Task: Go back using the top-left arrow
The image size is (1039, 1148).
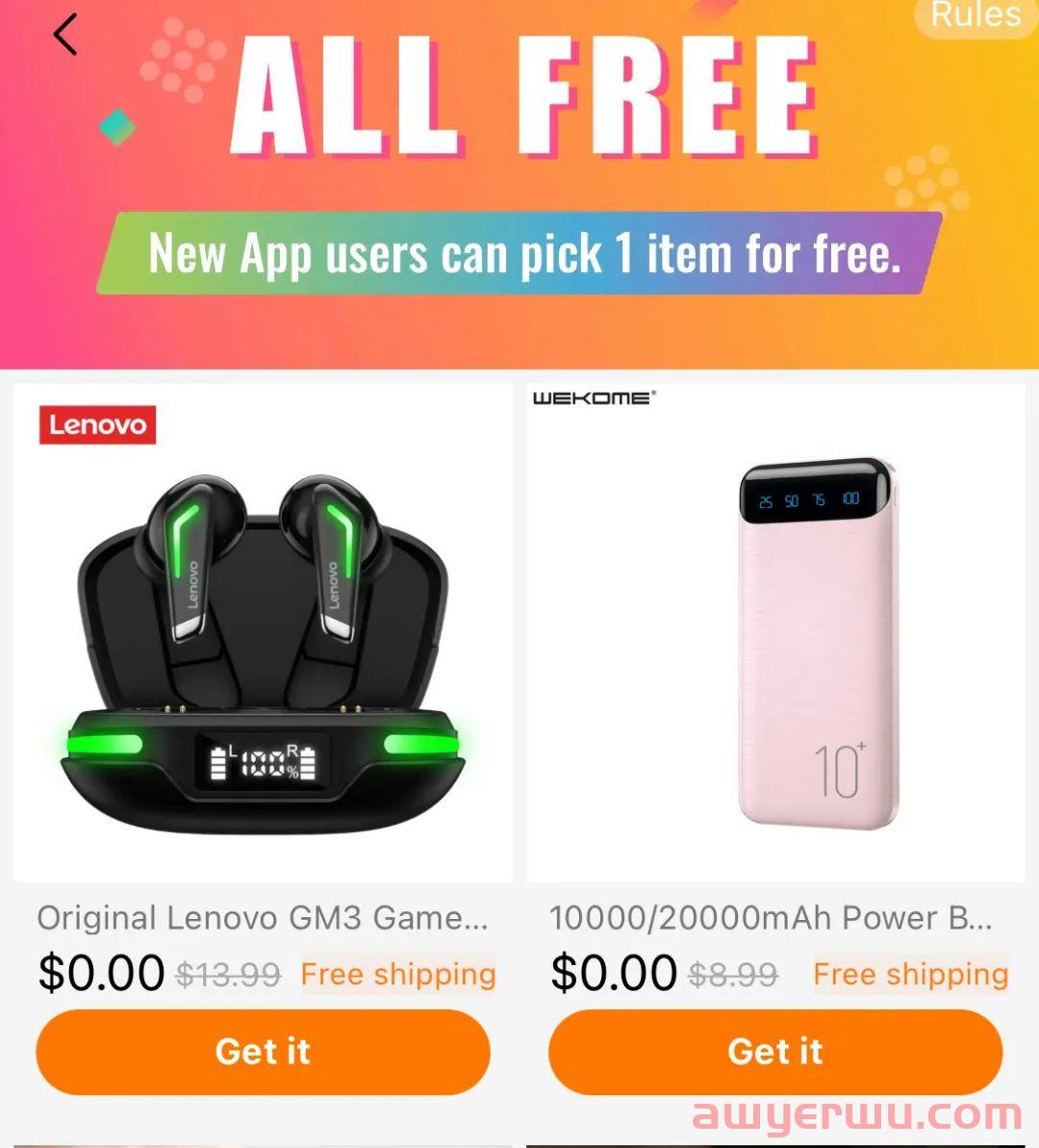Action: [64, 36]
